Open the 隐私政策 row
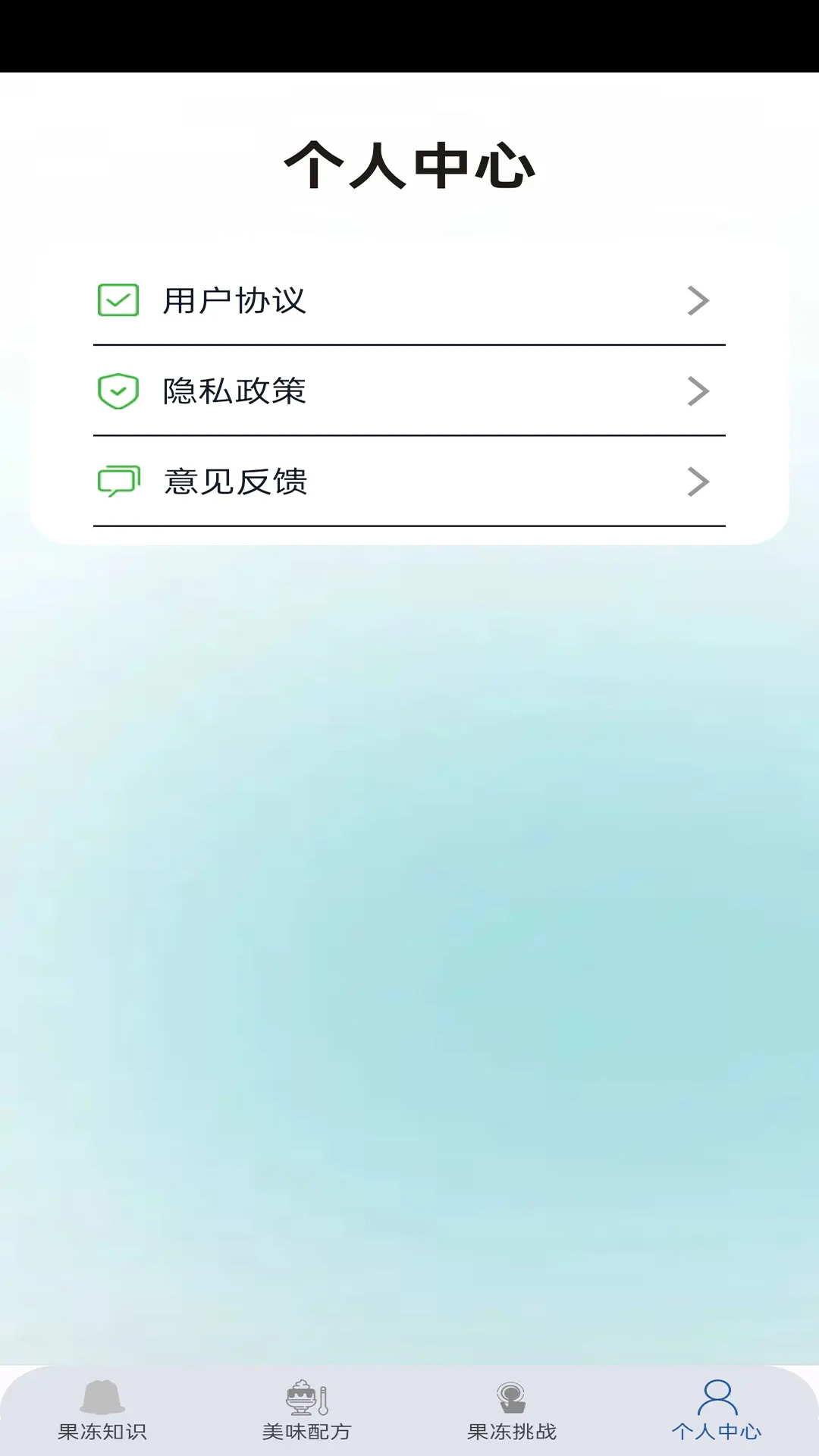This screenshot has width=819, height=1456. (x=409, y=391)
